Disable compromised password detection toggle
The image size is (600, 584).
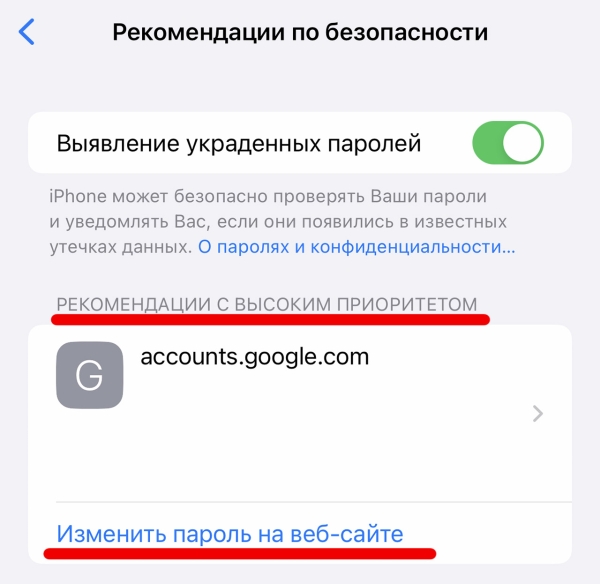pyautogui.click(x=507, y=144)
